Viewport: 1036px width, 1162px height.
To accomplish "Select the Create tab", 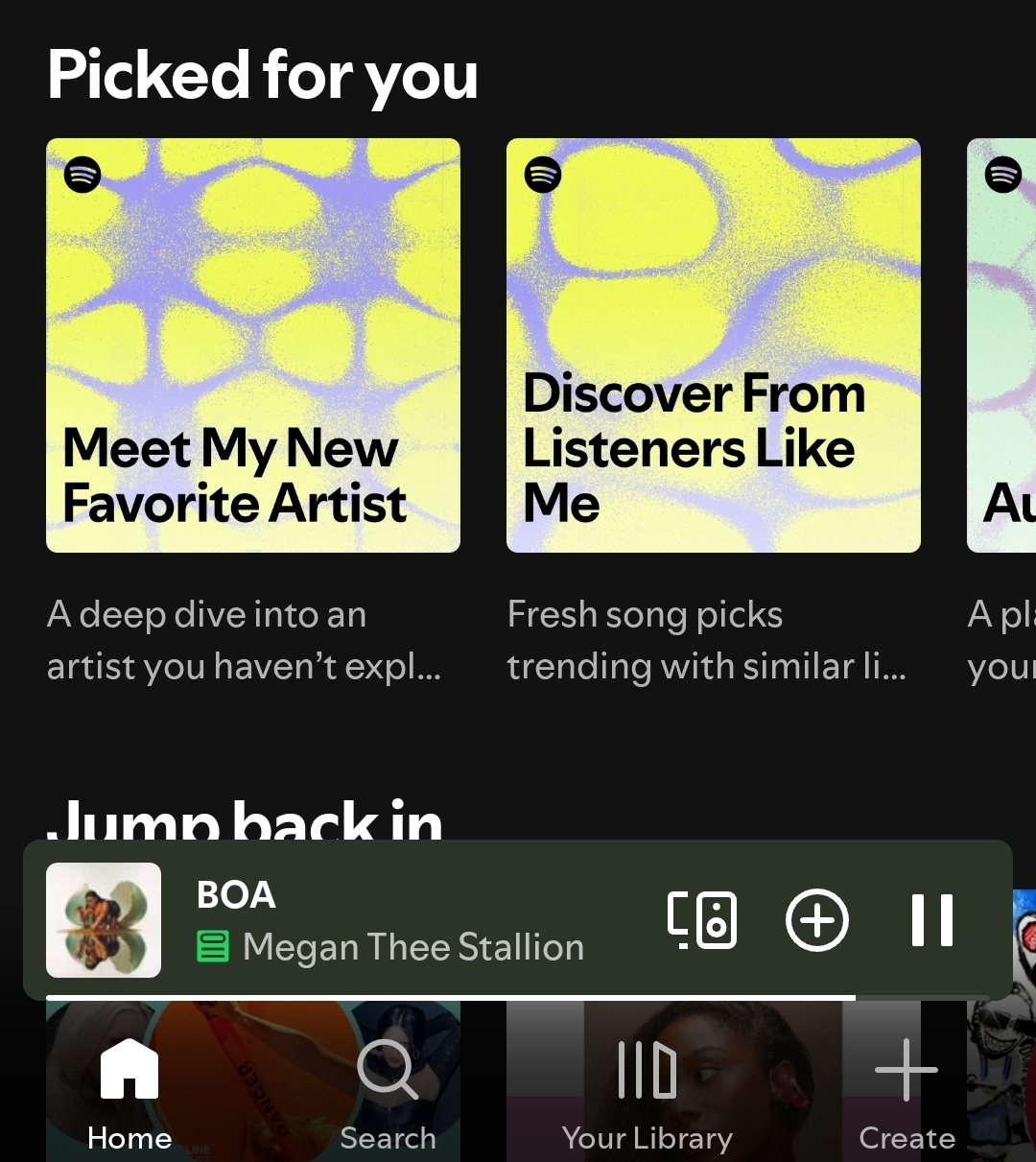I will [x=906, y=1094].
